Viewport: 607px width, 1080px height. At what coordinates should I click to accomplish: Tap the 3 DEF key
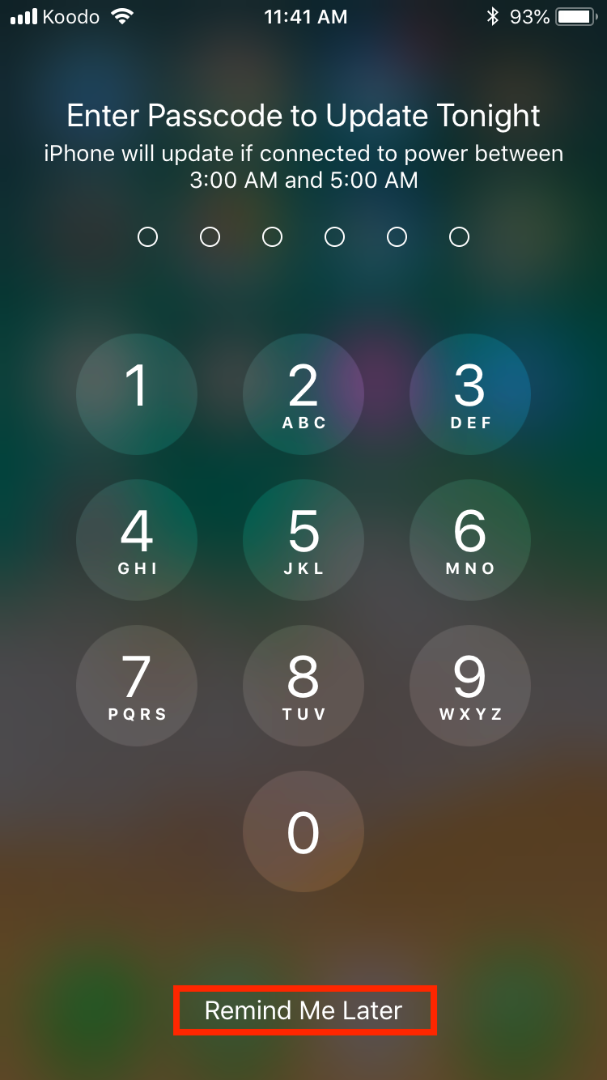point(470,394)
